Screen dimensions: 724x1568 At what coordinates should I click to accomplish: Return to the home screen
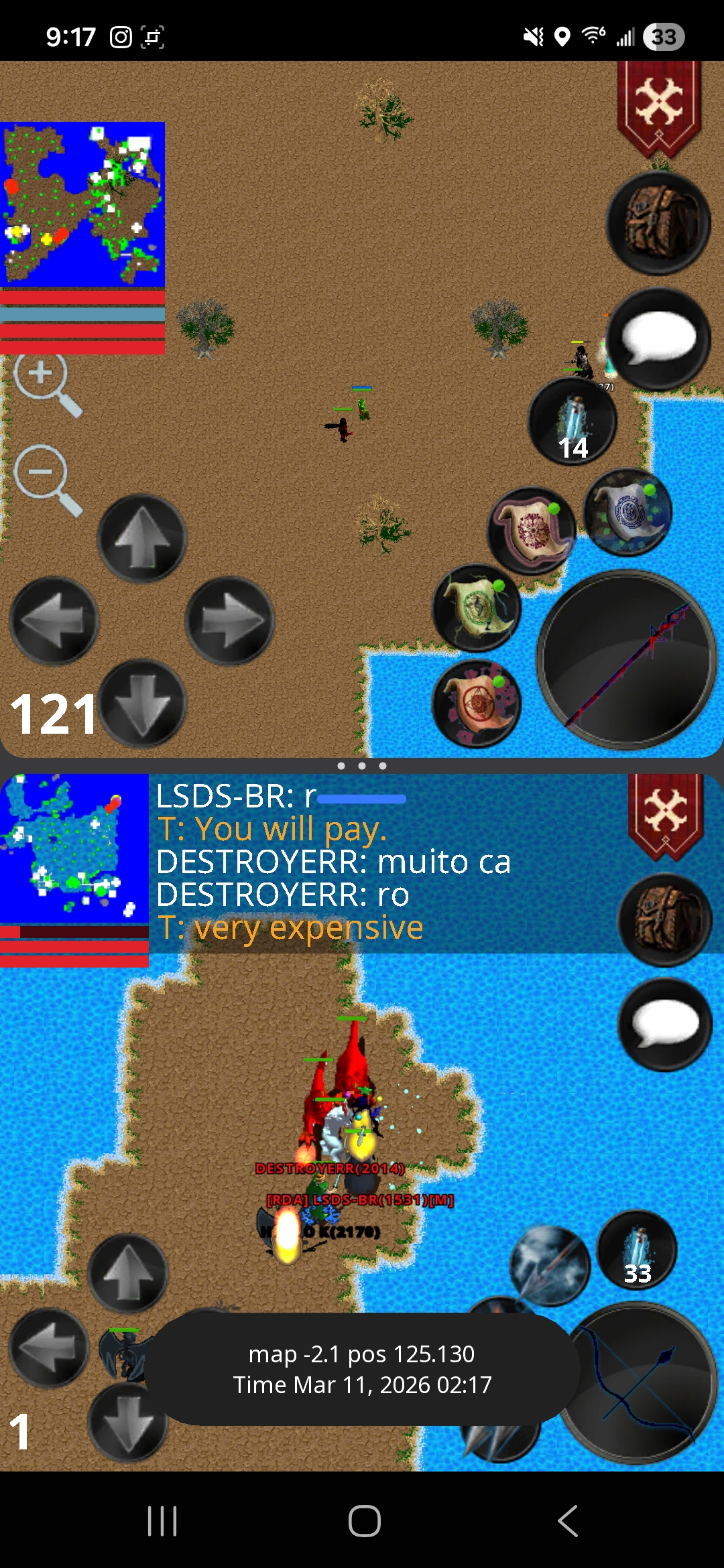[x=364, y=1521]
